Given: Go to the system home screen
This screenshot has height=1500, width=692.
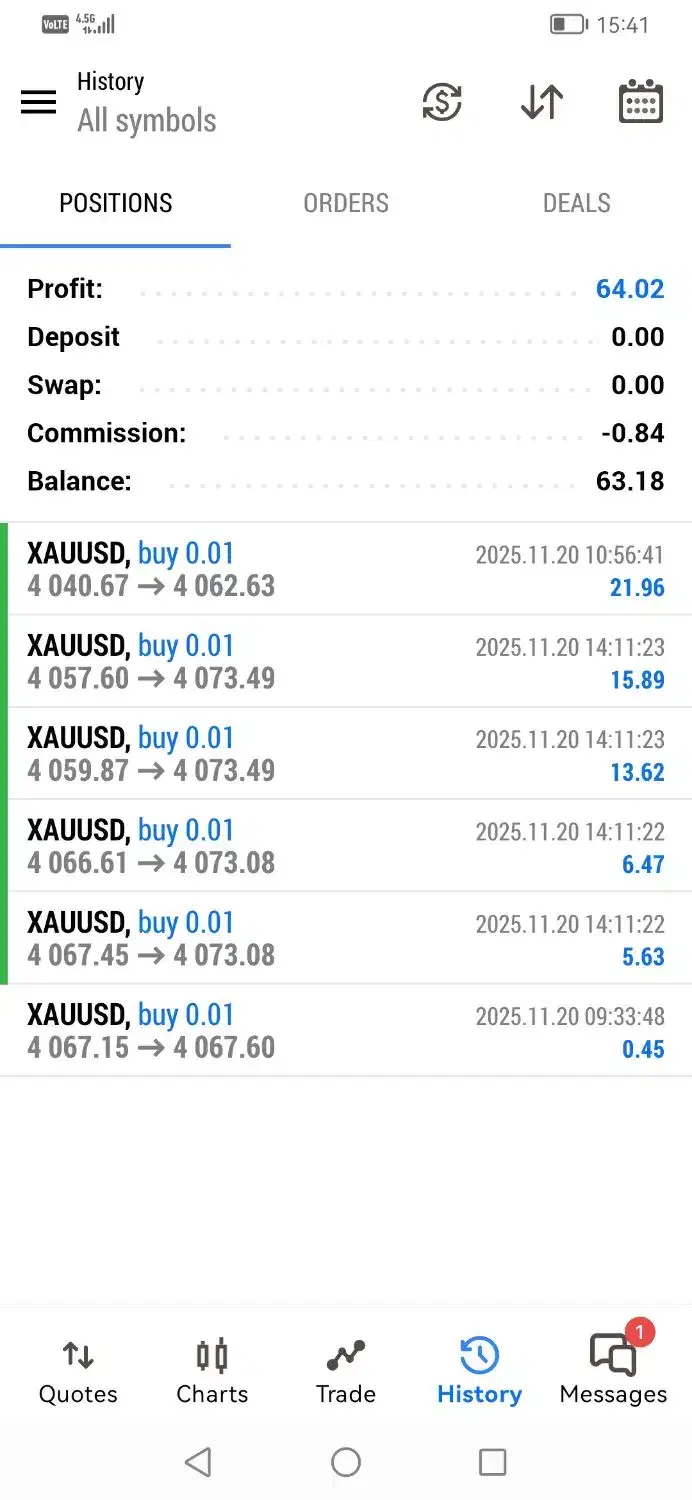Looking at the screenshot, I should click(x=346, y=1463).
